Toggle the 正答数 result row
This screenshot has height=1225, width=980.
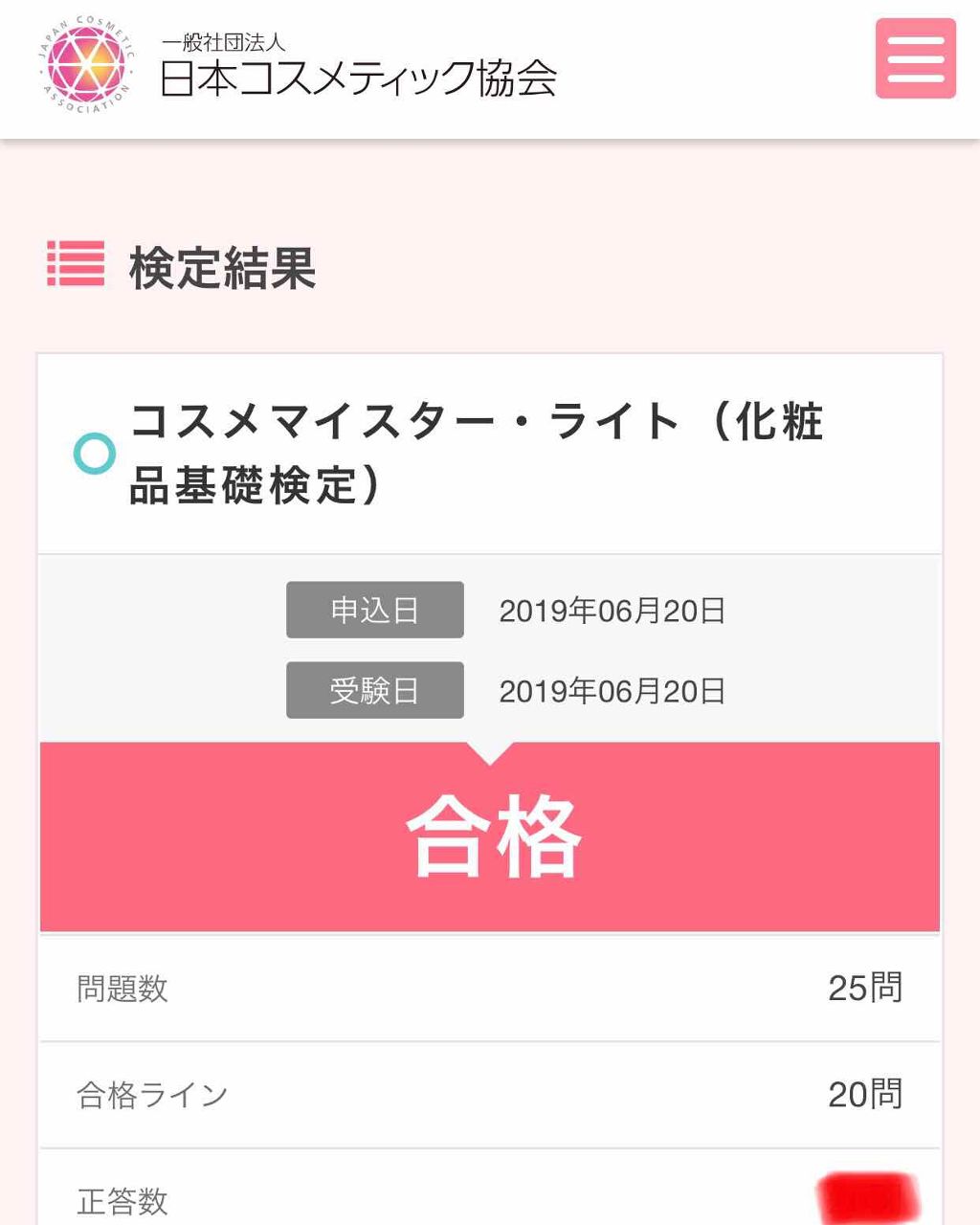pos(490,1201)
